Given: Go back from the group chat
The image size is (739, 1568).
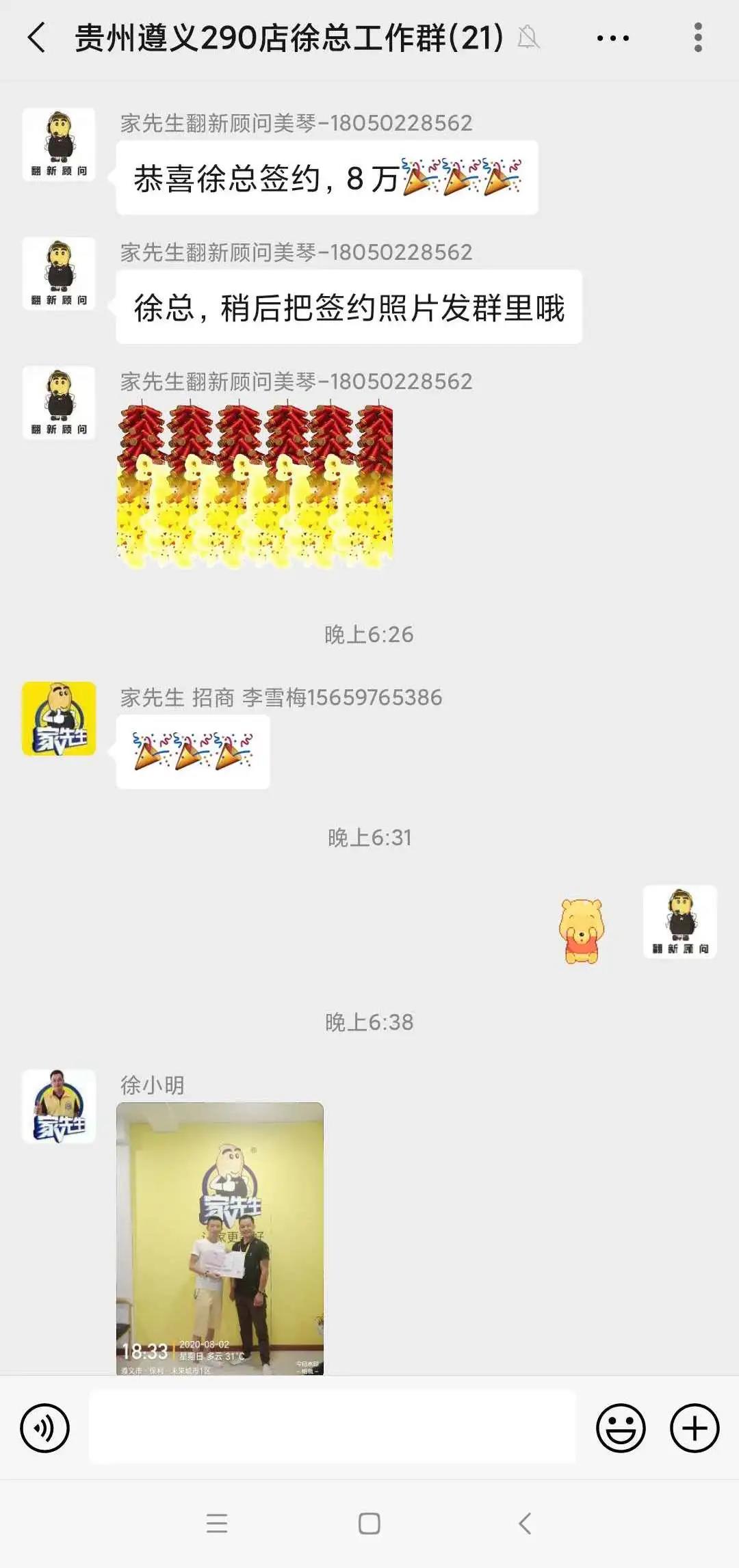Looking at the screenshot, I should [37, 38].
